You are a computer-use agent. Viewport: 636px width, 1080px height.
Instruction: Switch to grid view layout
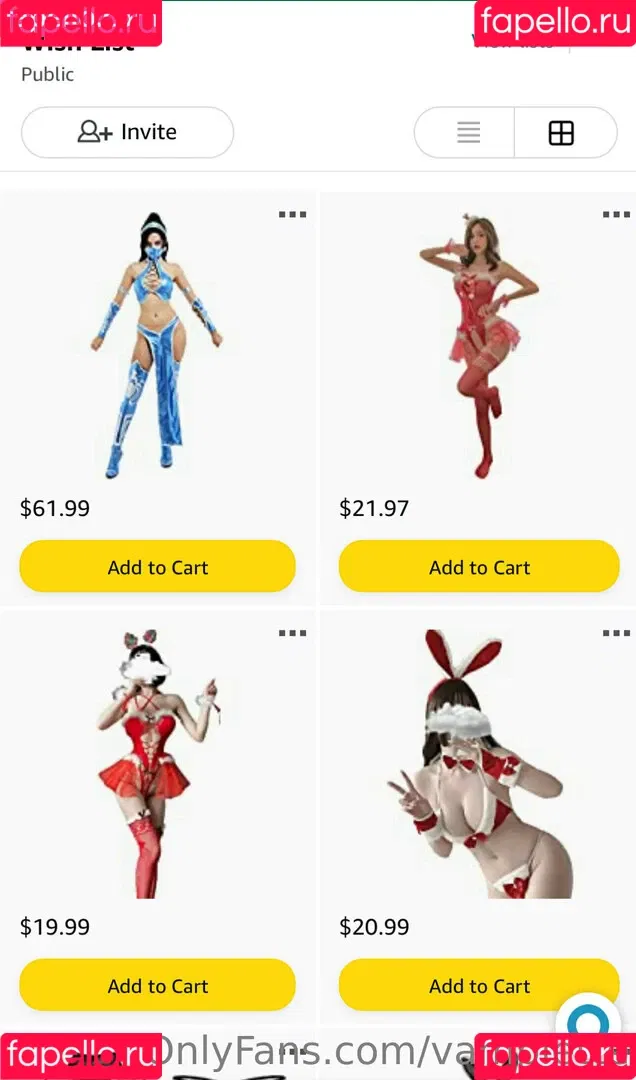coord(562,132)
